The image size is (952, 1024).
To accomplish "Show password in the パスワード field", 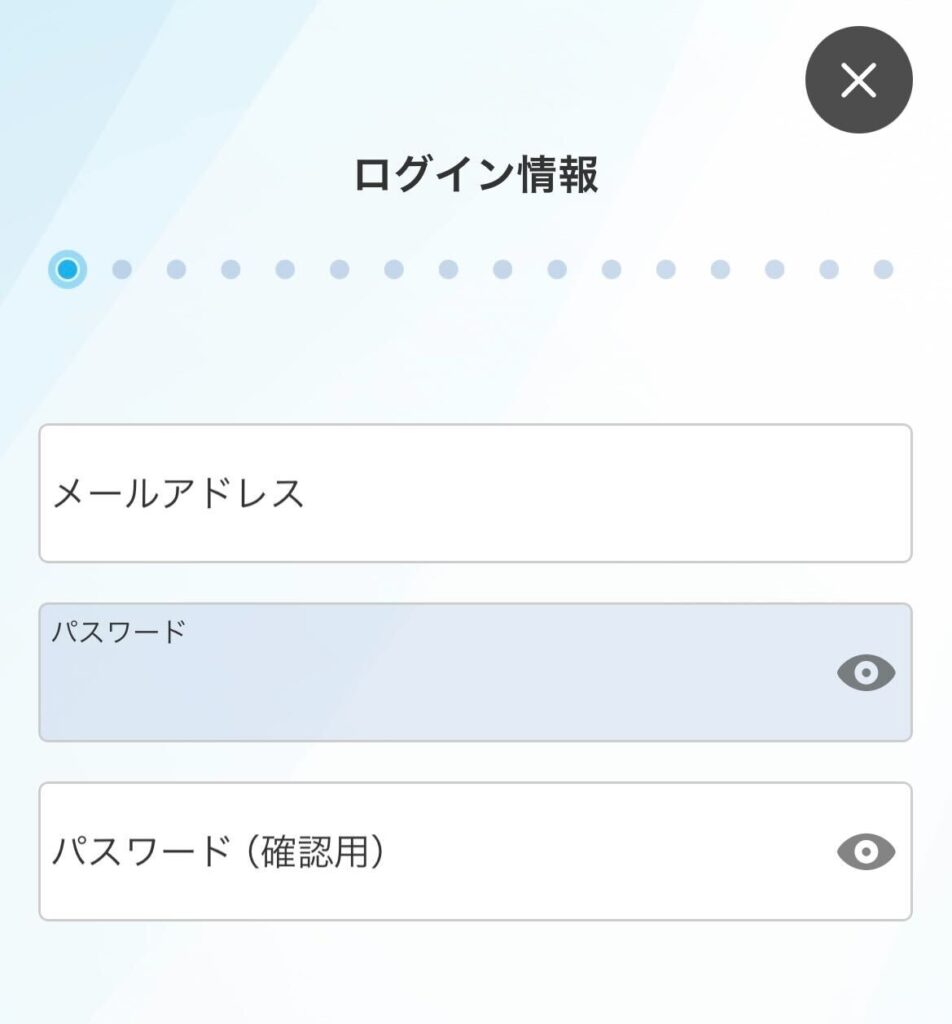I will click(x=865, y=673).
